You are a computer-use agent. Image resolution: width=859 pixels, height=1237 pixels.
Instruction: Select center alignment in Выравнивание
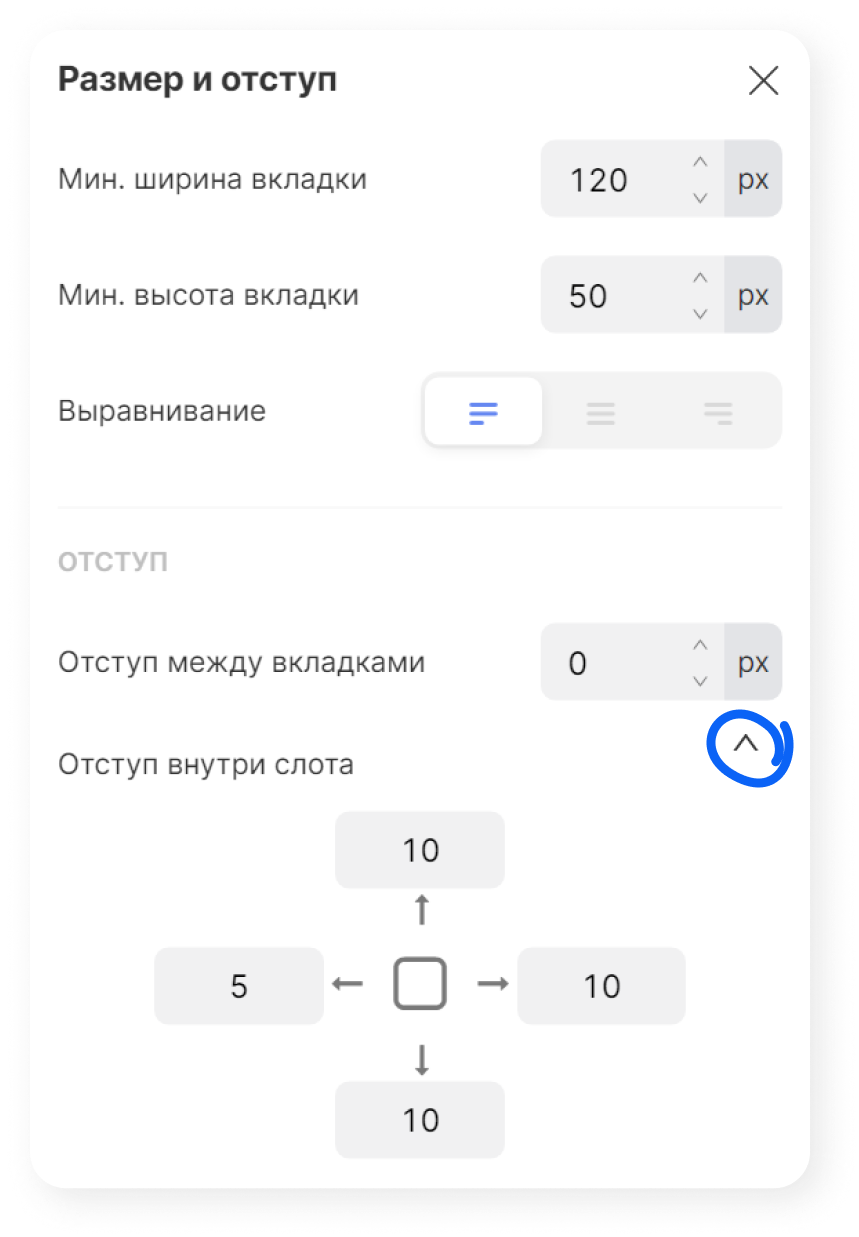click(600, 412)
